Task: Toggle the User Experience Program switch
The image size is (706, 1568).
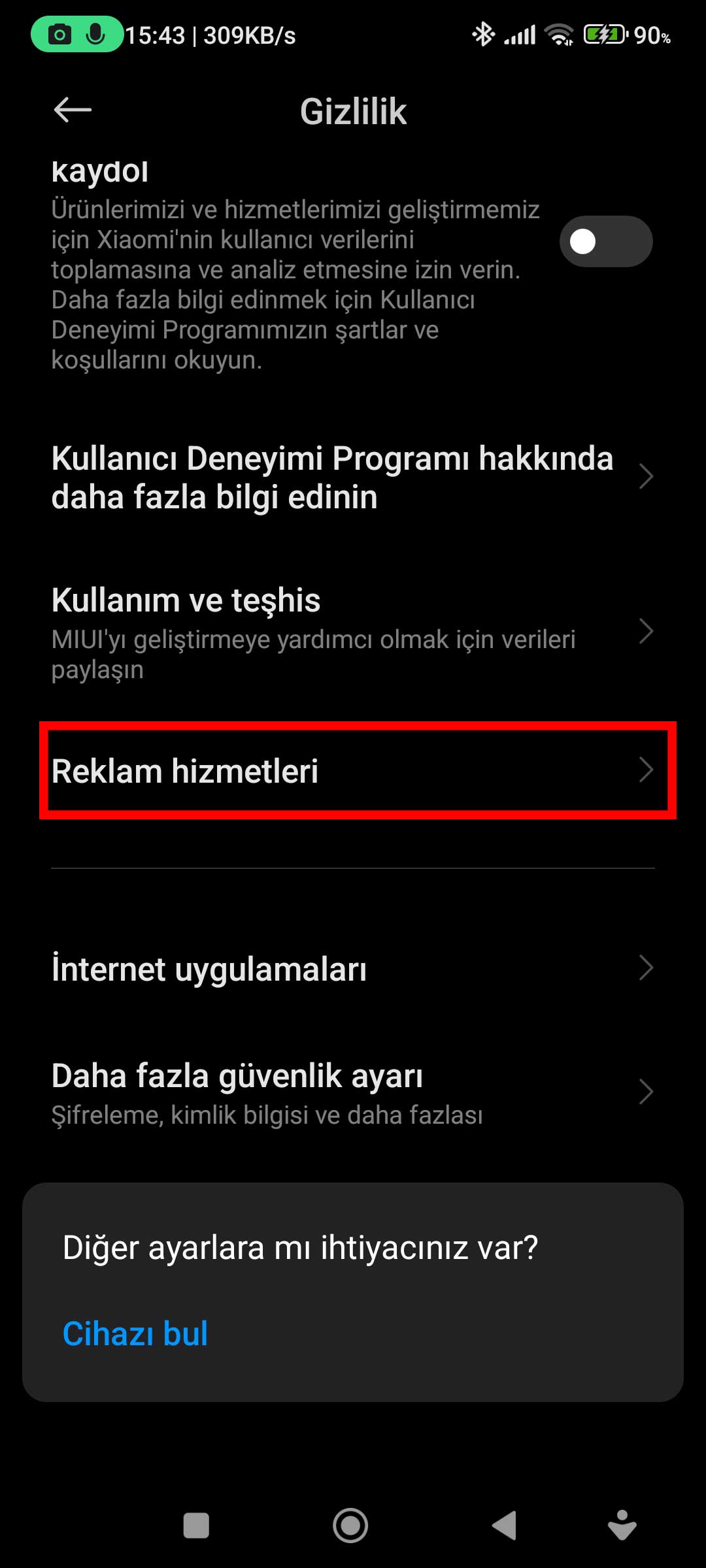Action: [606, 241]
